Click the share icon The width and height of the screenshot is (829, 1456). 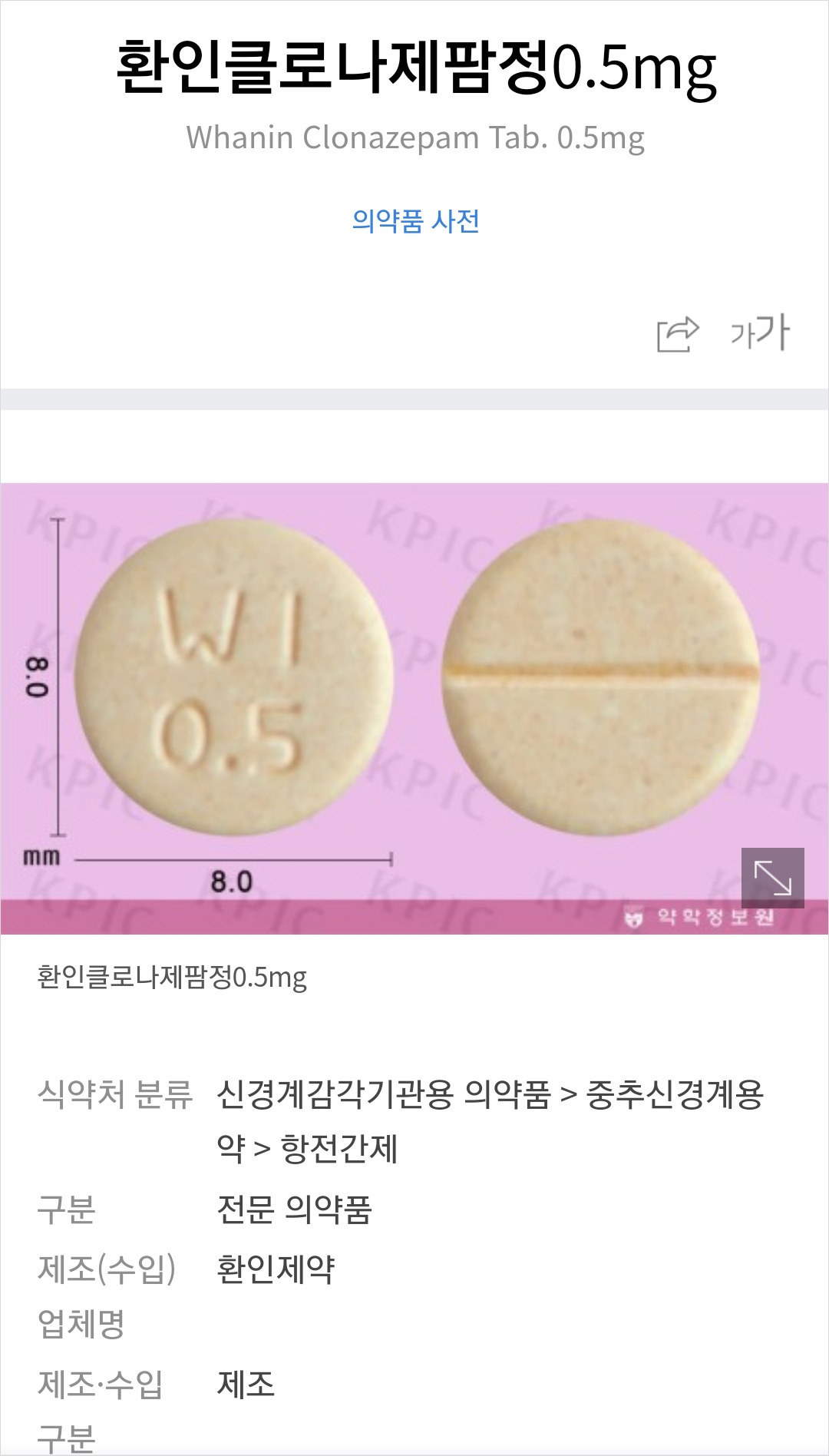tap(680, 333)
